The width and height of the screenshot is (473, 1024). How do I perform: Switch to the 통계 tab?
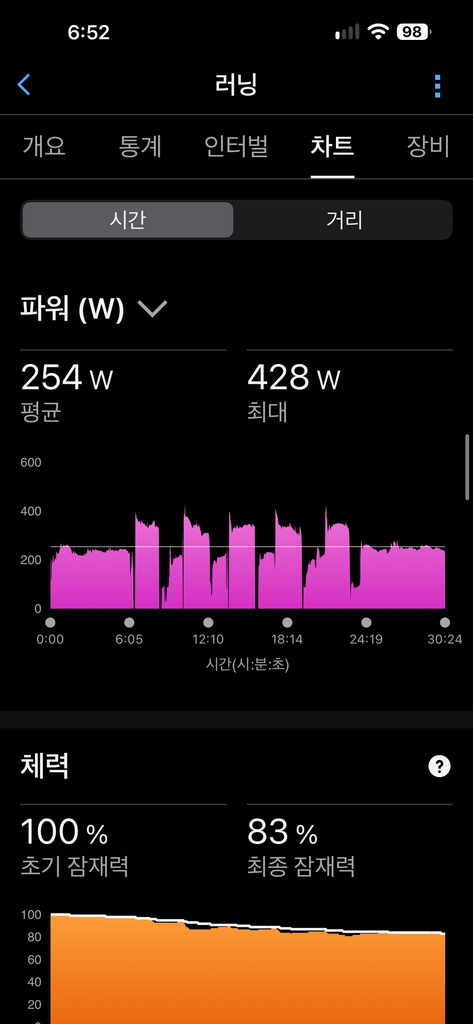click(x=140, y=146)
